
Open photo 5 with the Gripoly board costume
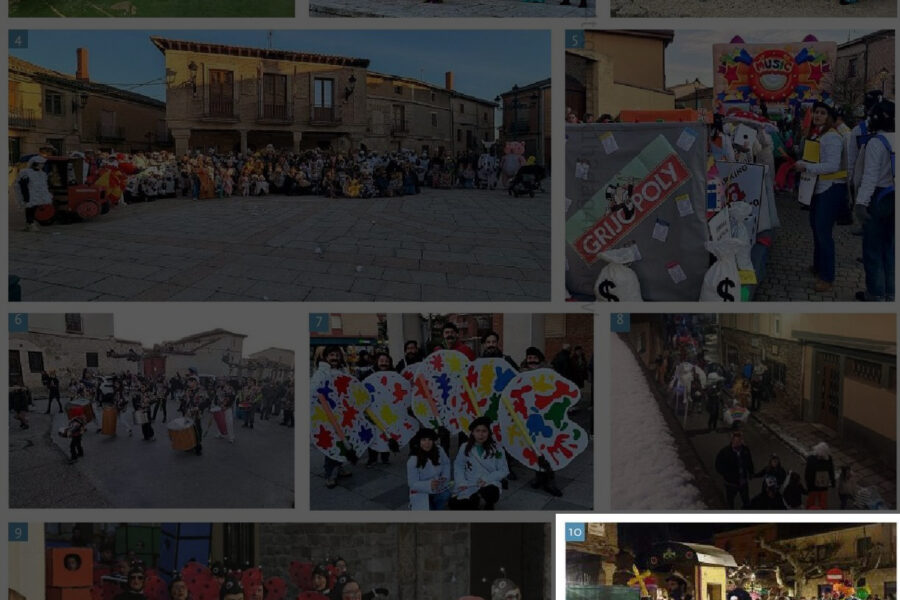[x=729, y=165]
